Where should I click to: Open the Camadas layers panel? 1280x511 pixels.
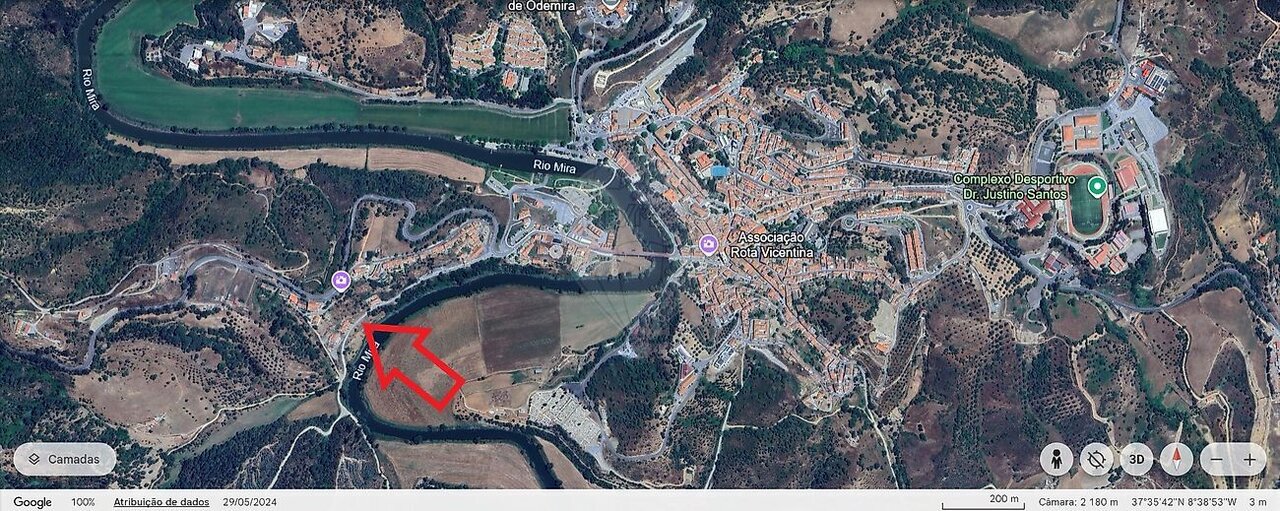pyautogui.click(x=65, y=459)
